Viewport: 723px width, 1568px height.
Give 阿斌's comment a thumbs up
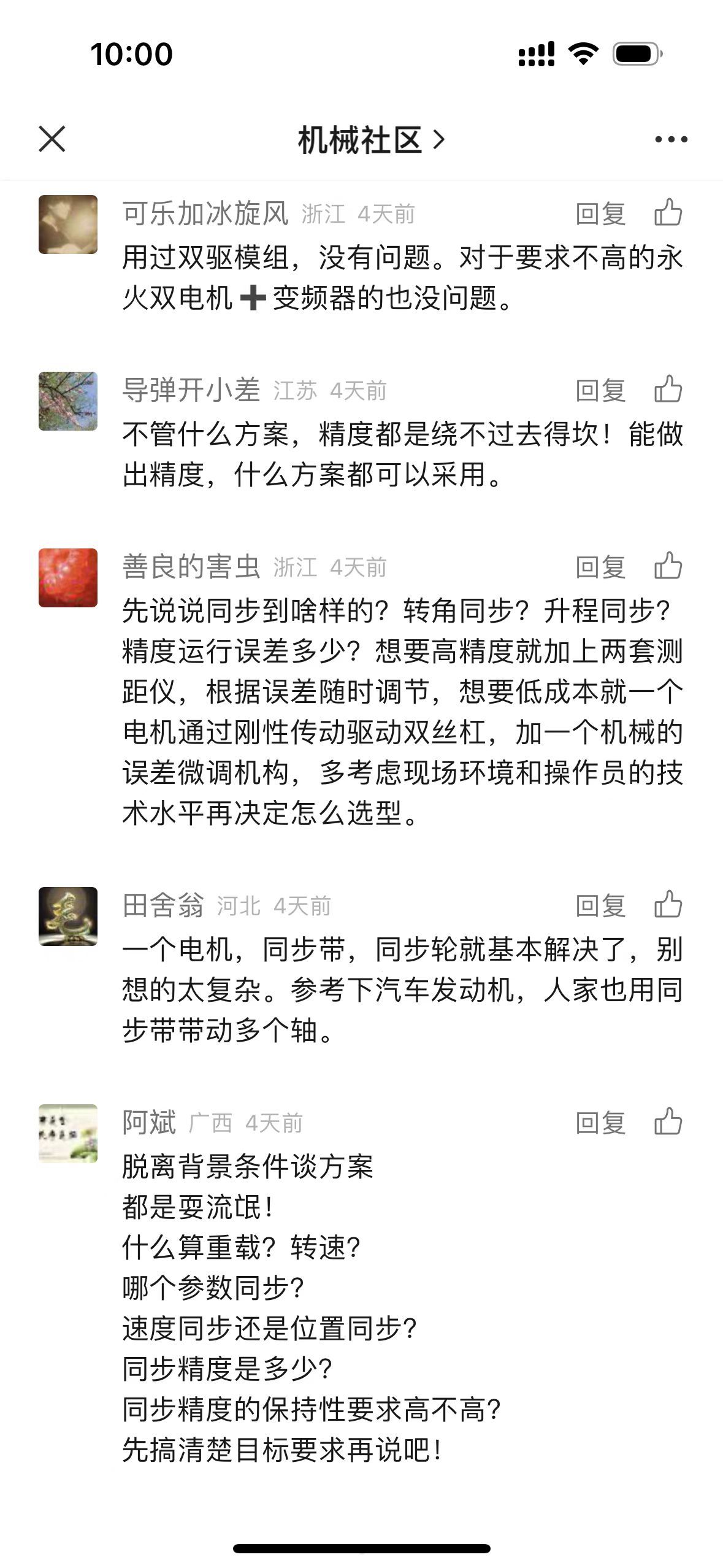pos(668,1122)
